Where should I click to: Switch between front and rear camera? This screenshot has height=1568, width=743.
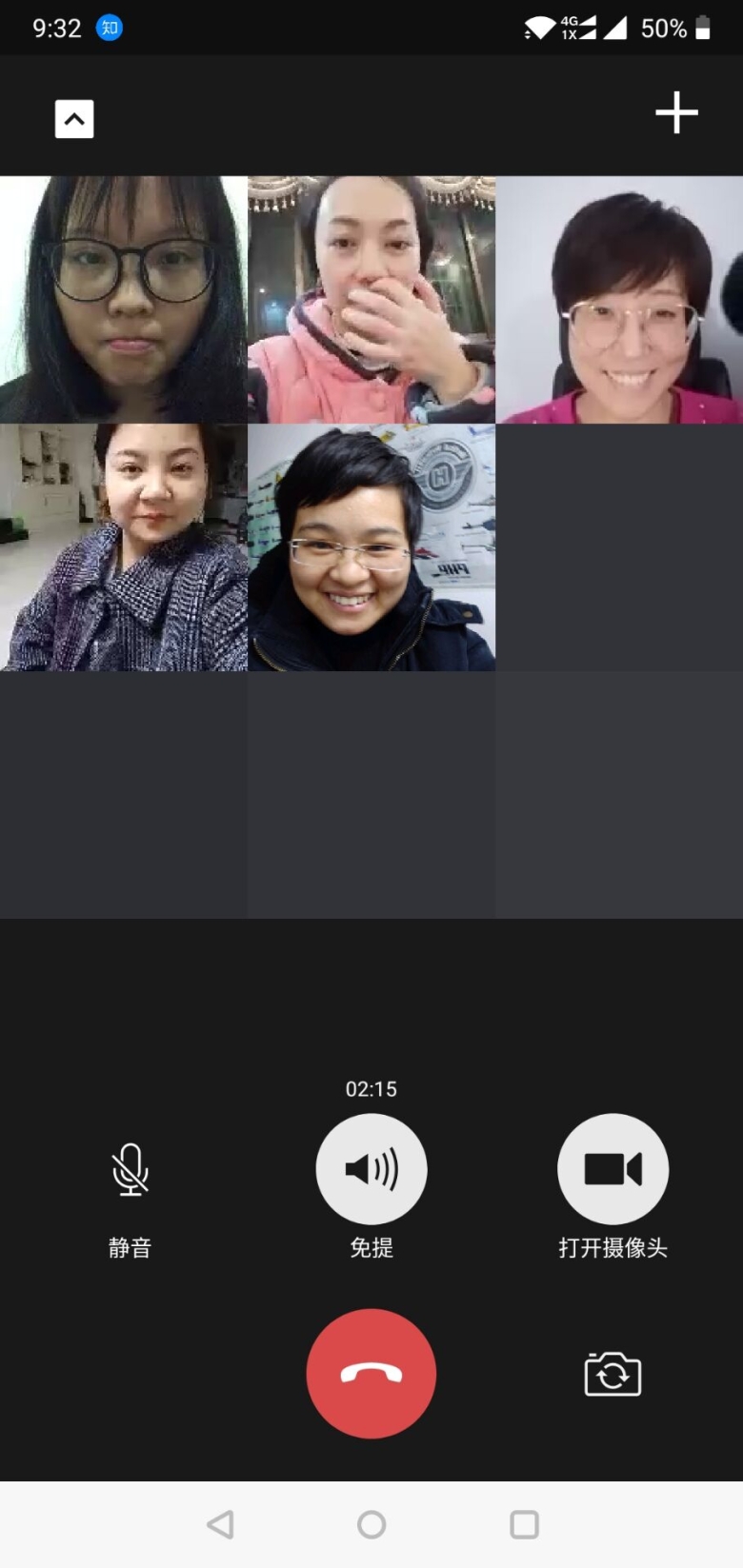pos(612,1374)
